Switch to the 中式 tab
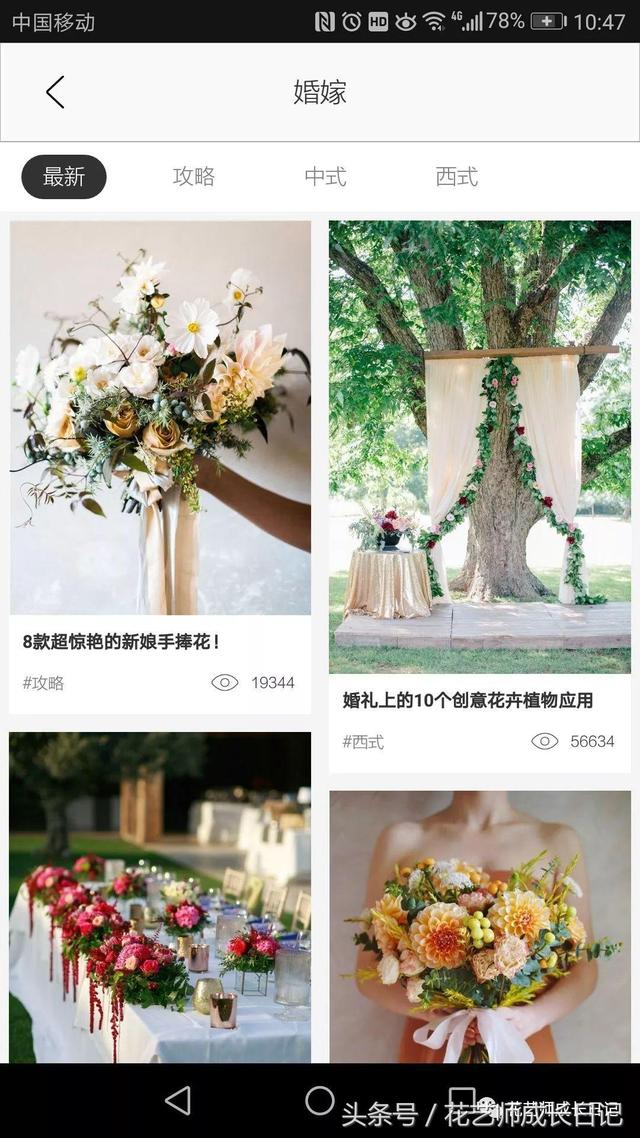This screenshot has width=640, height=1138. click(325, 177)
